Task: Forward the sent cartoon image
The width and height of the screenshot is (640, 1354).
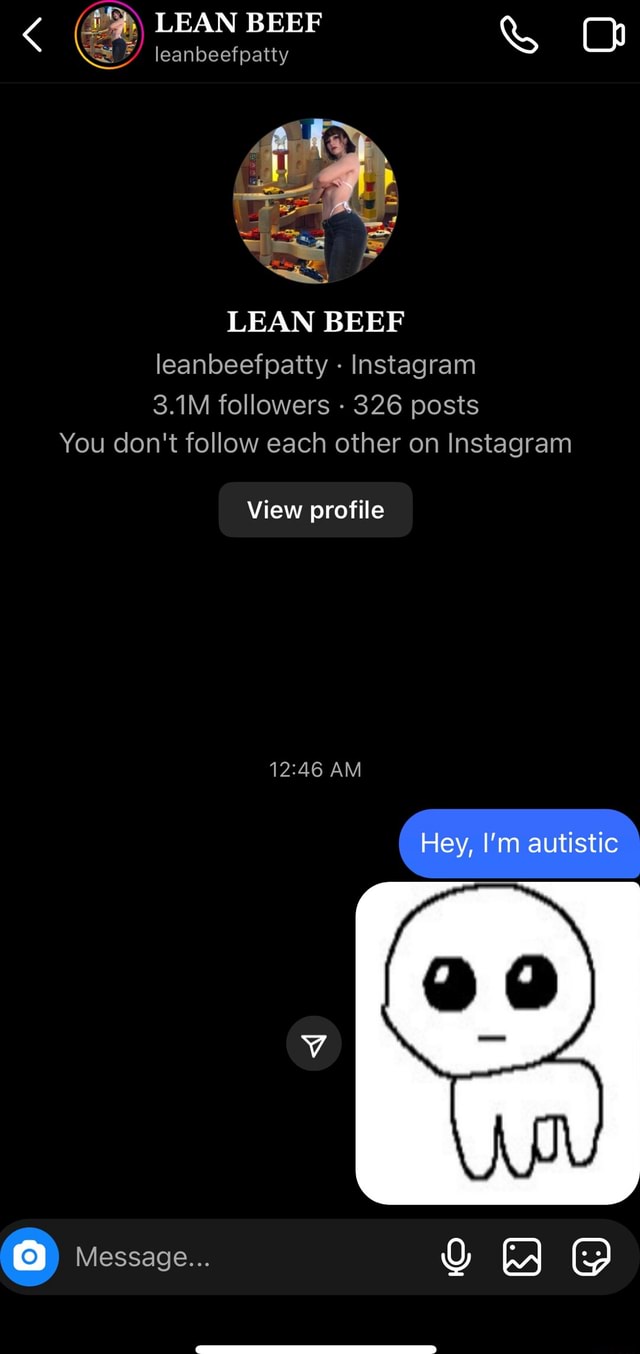Action: tap(314, 1045)
